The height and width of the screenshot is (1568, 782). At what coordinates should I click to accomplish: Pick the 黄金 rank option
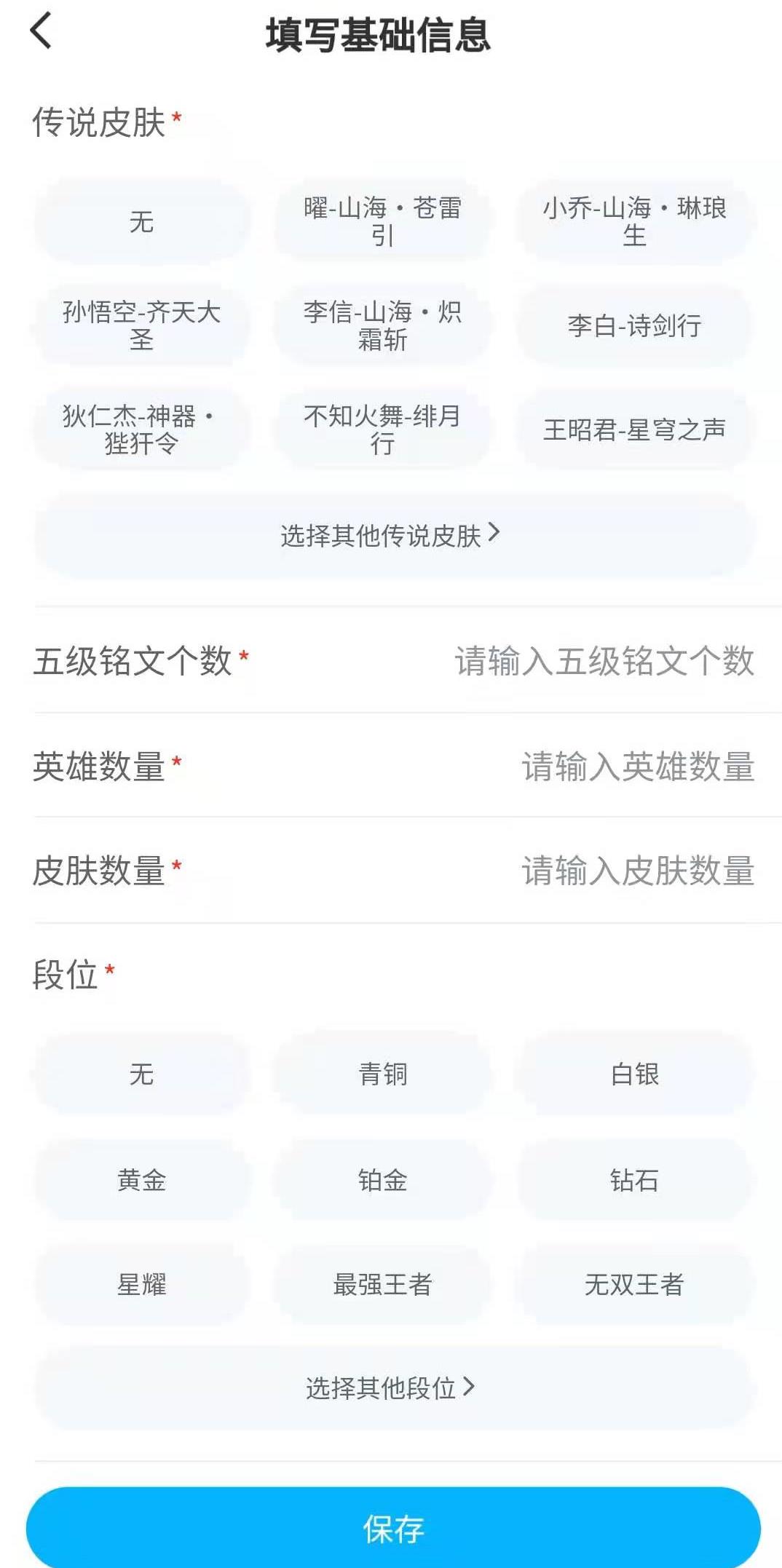141,1179
